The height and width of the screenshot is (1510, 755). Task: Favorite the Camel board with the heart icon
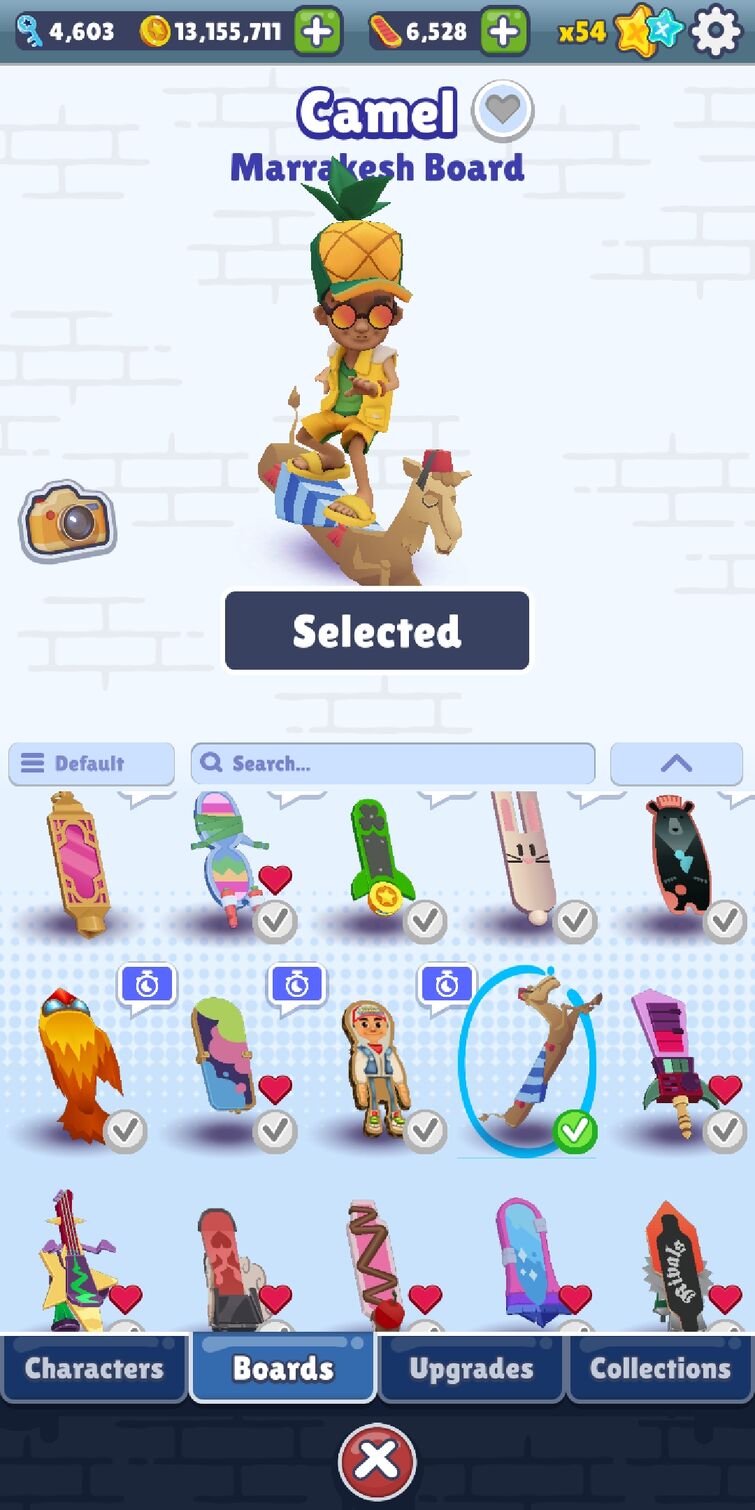(502, 110)
